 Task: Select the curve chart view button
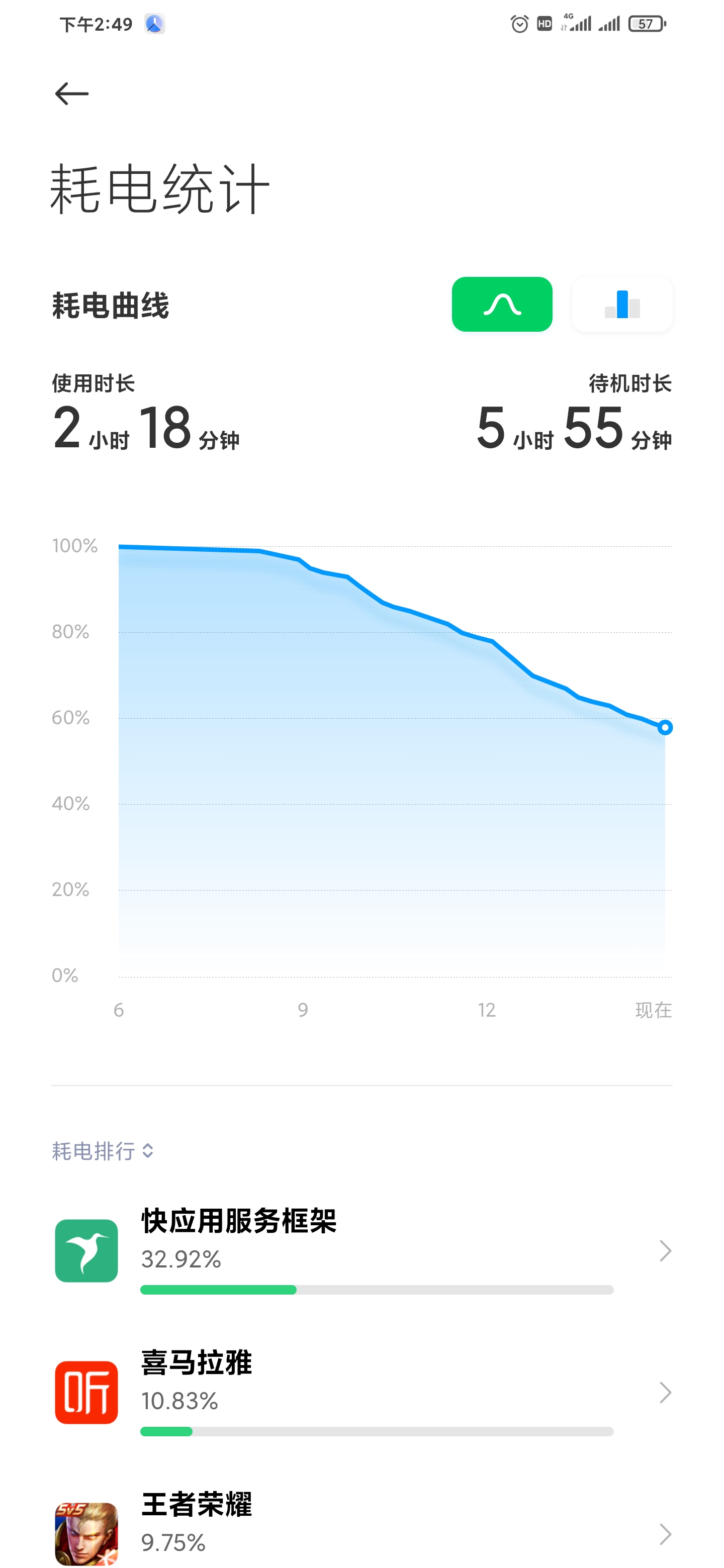502,305
